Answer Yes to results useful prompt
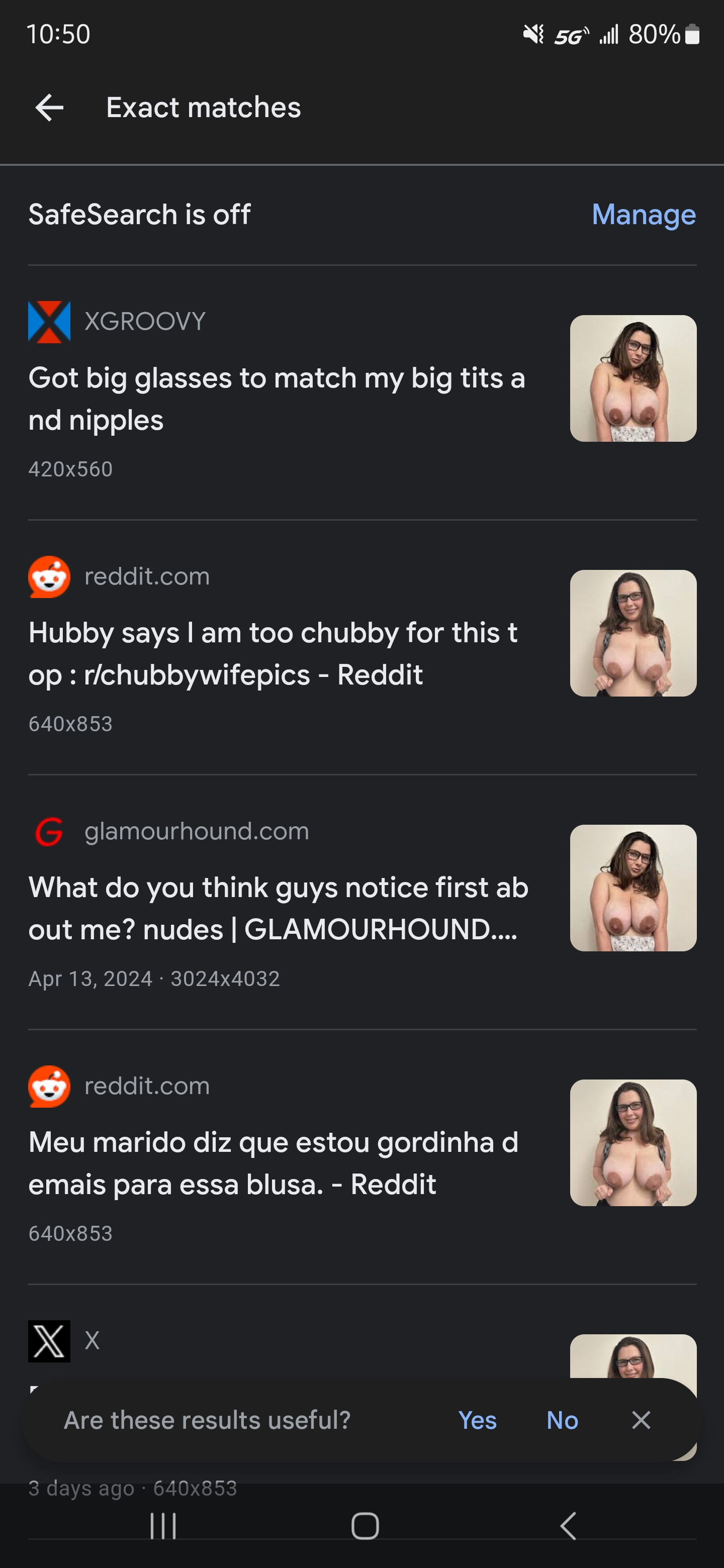The image size is (724, 1568). [x=478, y=1420]
